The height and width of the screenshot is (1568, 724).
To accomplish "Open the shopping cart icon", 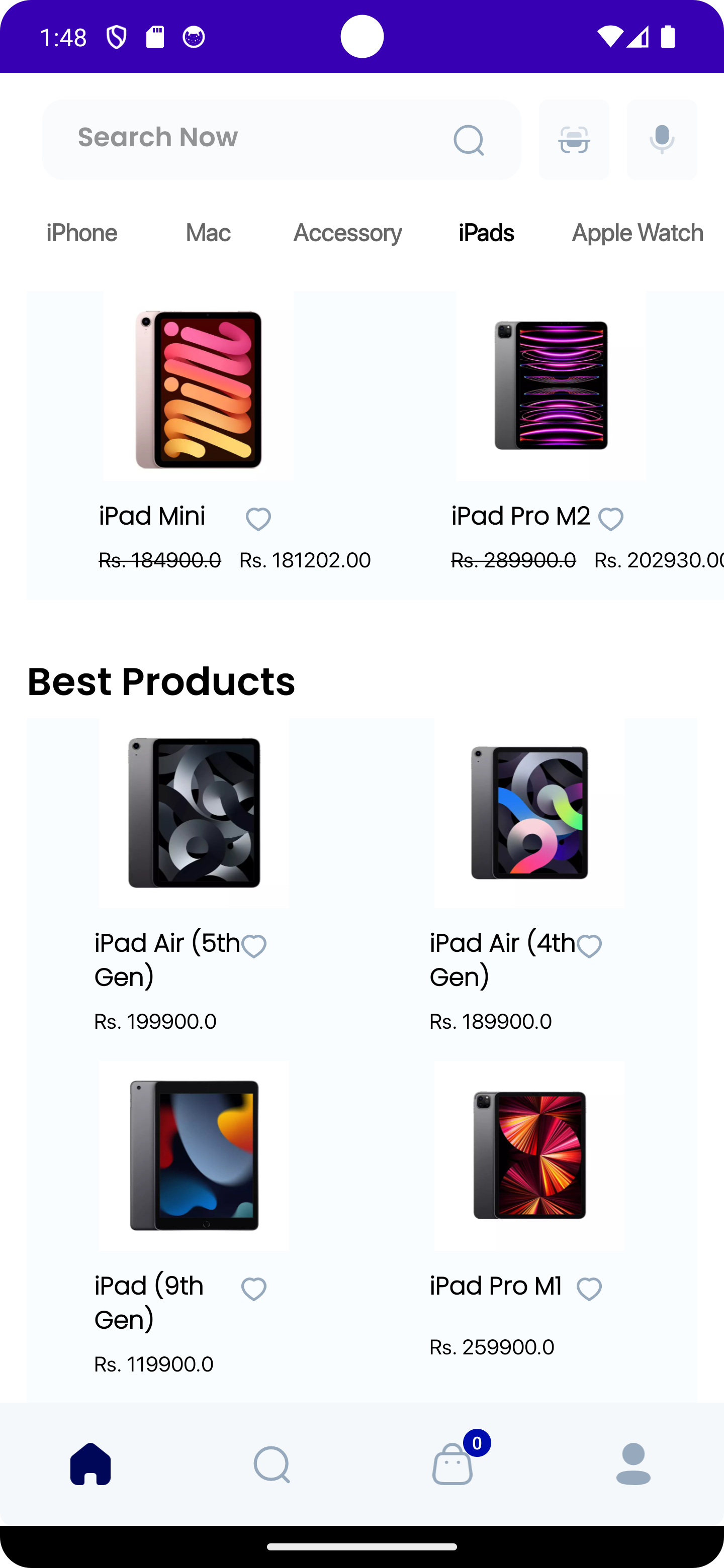I will pos(452,1467).
